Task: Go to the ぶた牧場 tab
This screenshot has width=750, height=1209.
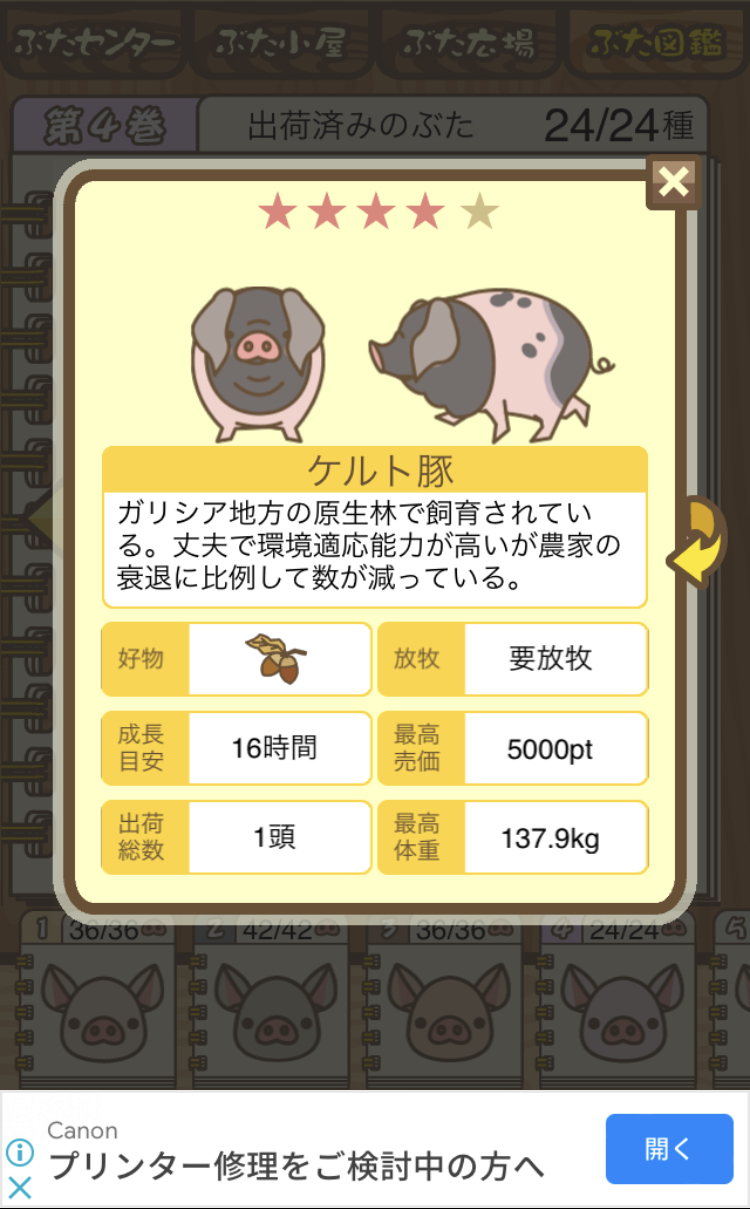Action: pyautogui.click(x=468, y=43)
